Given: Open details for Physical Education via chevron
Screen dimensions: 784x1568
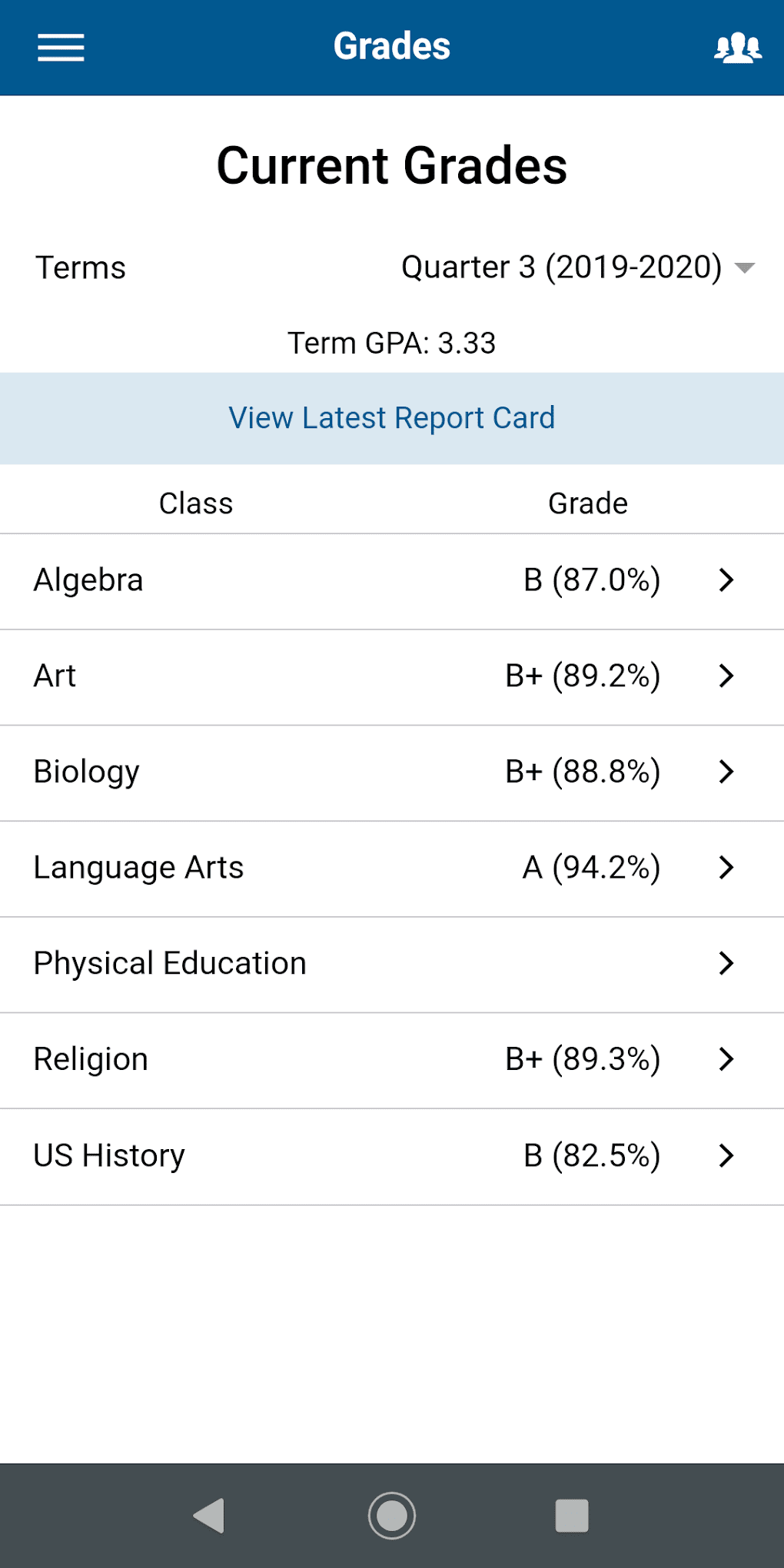Looking at the screenshot, I should click(726, 964).
